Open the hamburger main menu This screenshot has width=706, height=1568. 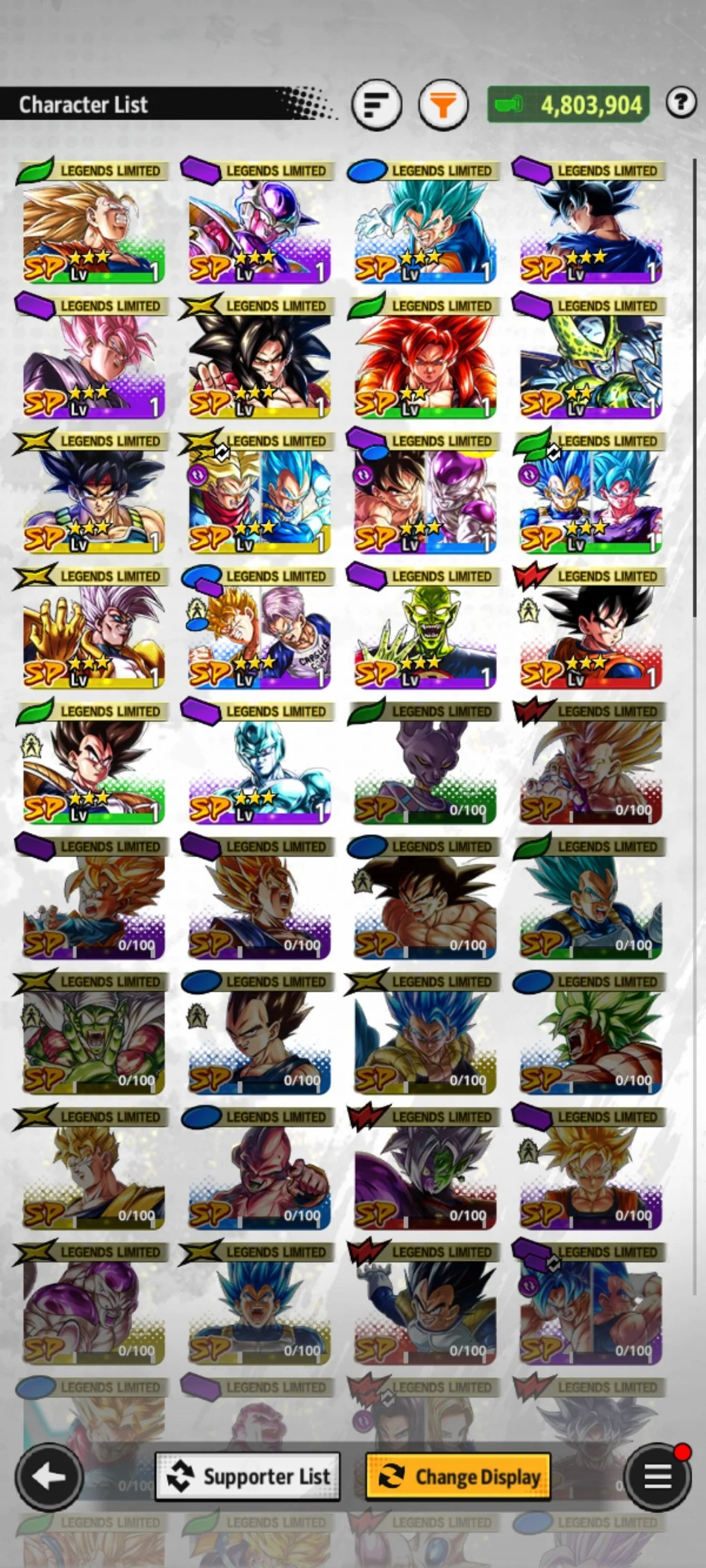657,1476
